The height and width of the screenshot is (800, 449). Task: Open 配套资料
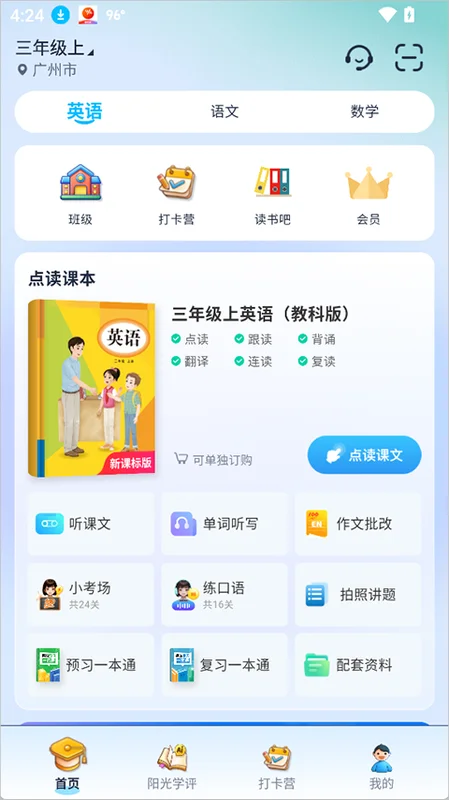[x=358, y=665]
